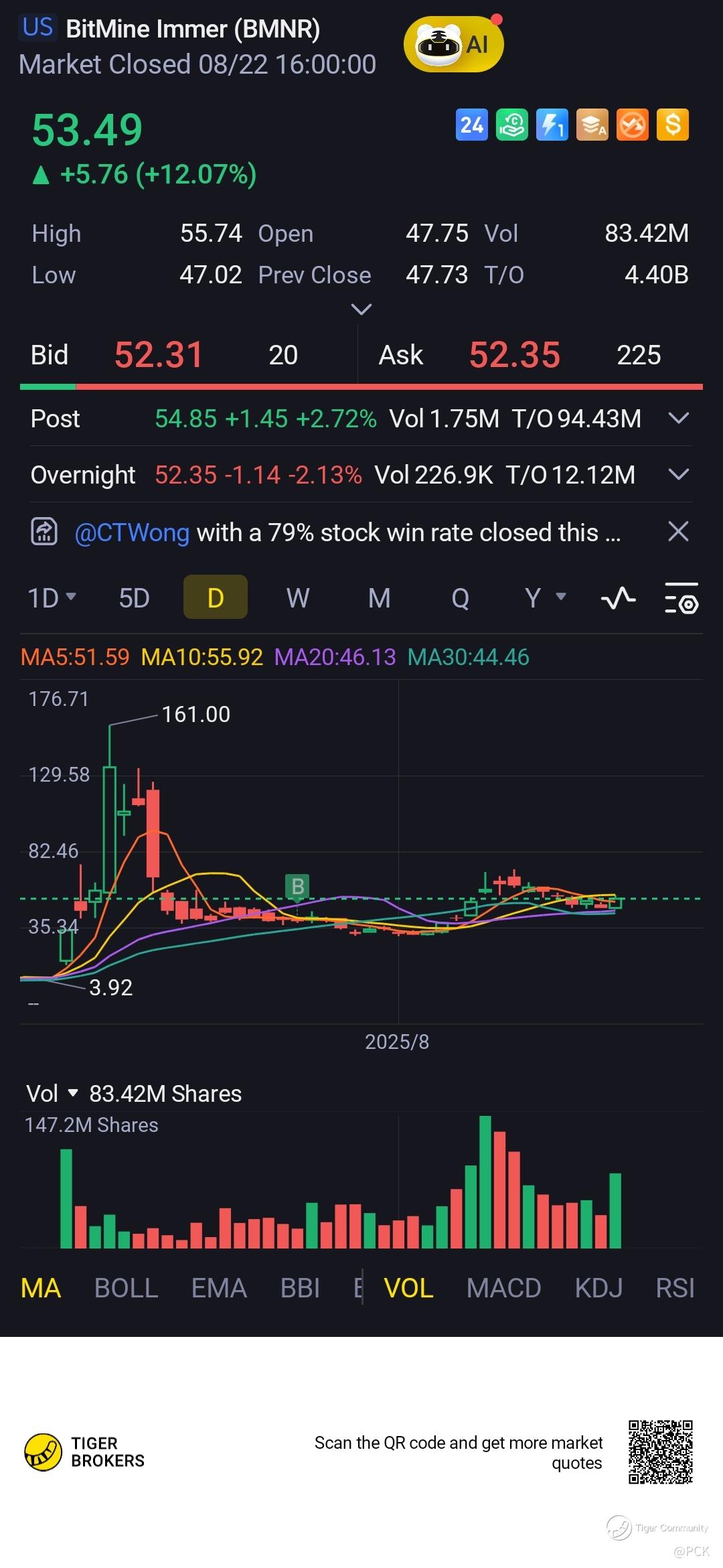Open the @CTWong profile link
This screenshot has height=1568, width=723.
pyautogui.click(x=132, y=532)
